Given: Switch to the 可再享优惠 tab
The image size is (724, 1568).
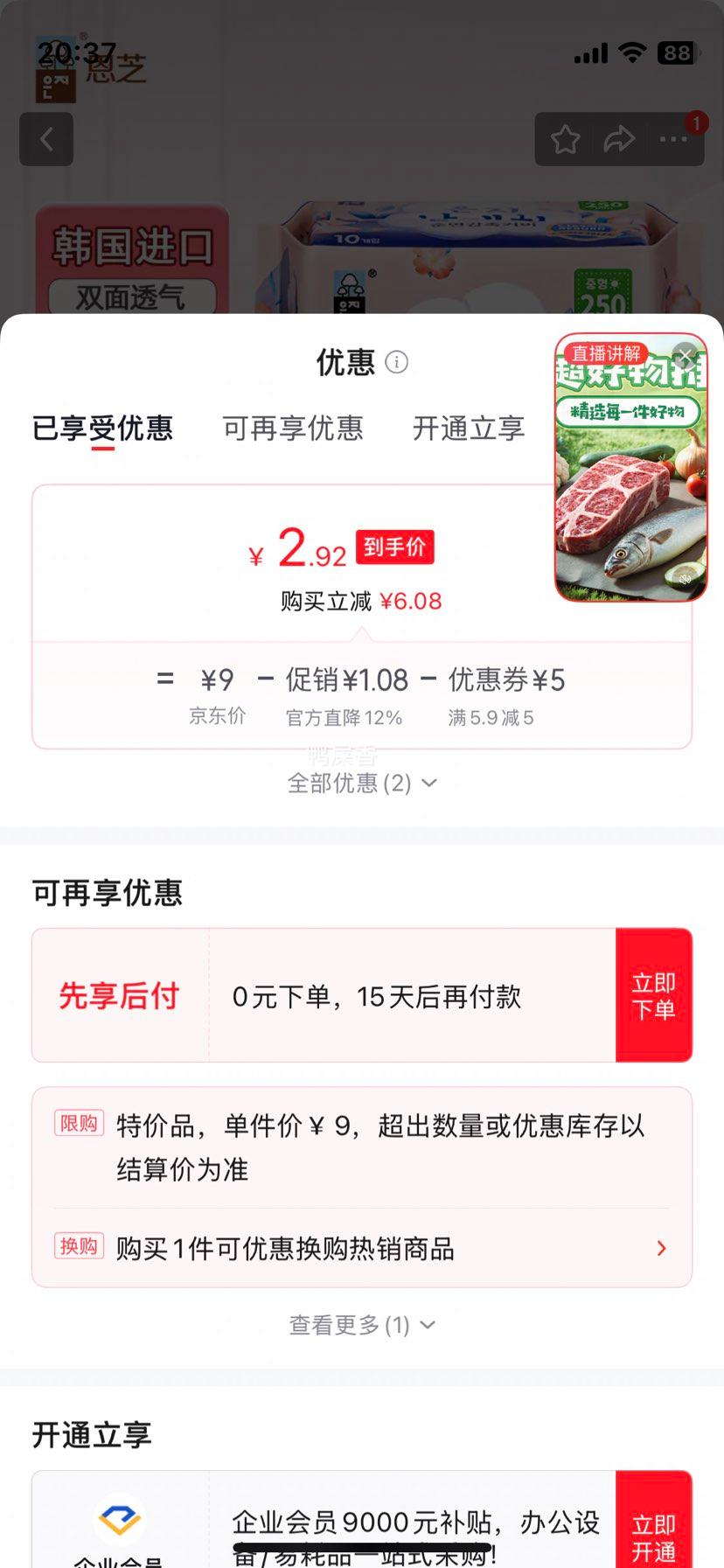Looking at the screenshot, I should tap(293, 429).
